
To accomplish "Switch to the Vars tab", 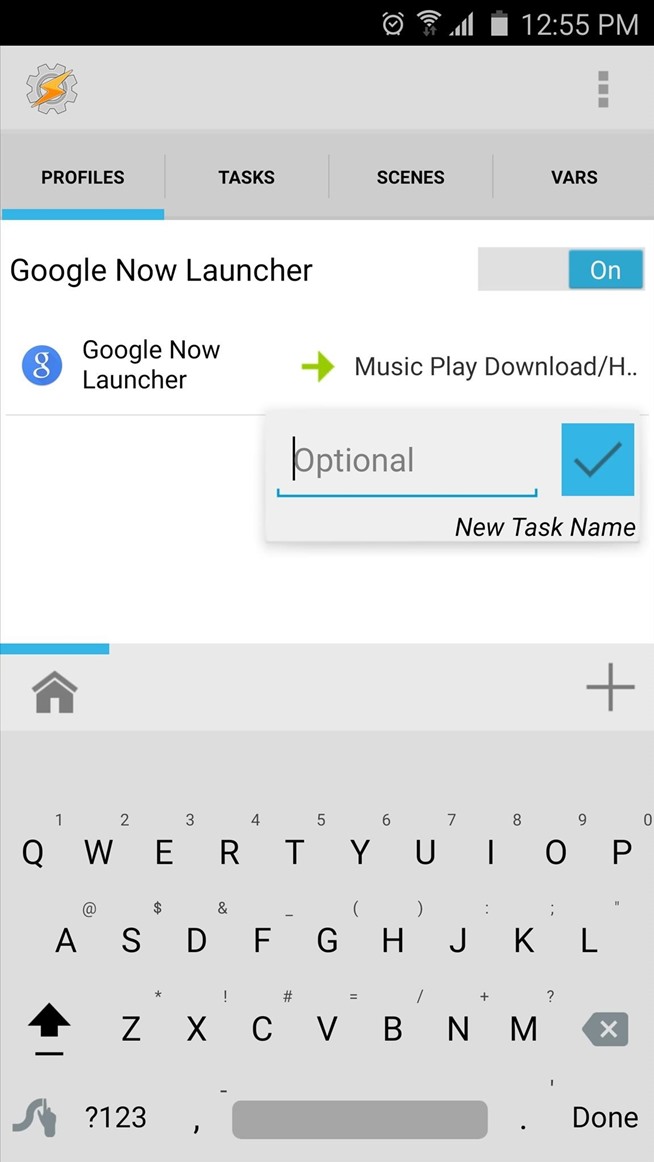I will (574, 178).
